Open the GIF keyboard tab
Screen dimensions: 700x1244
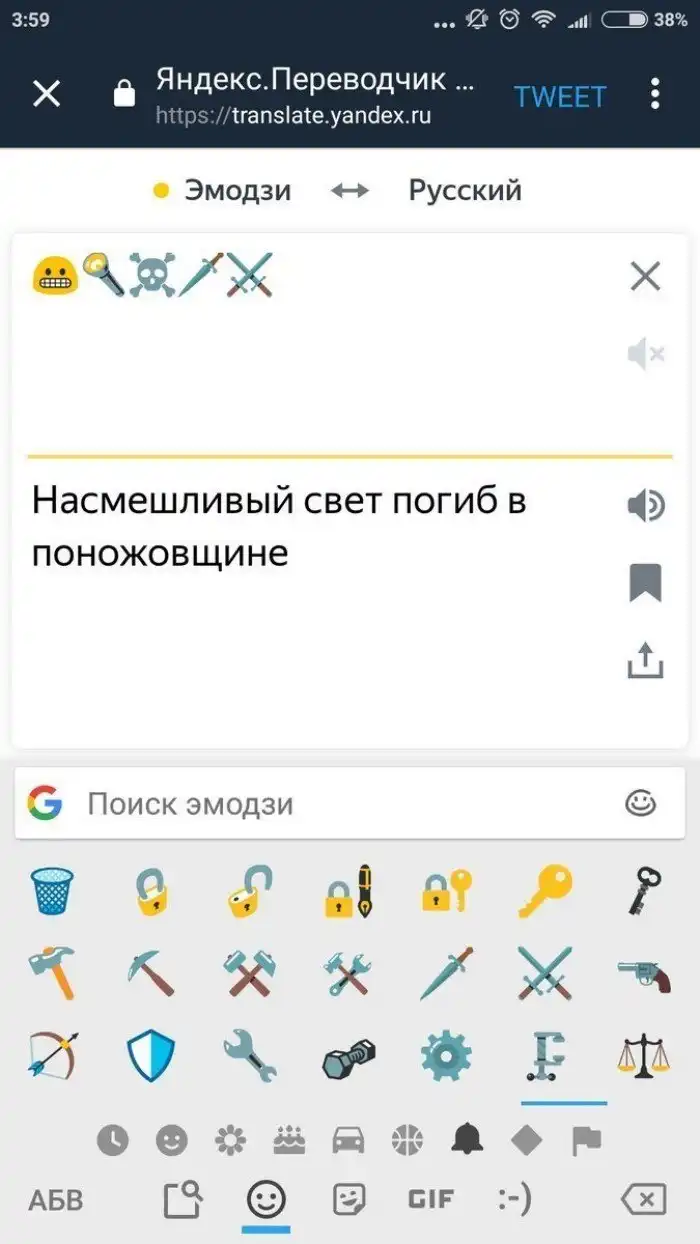(x=431, y=1198)
